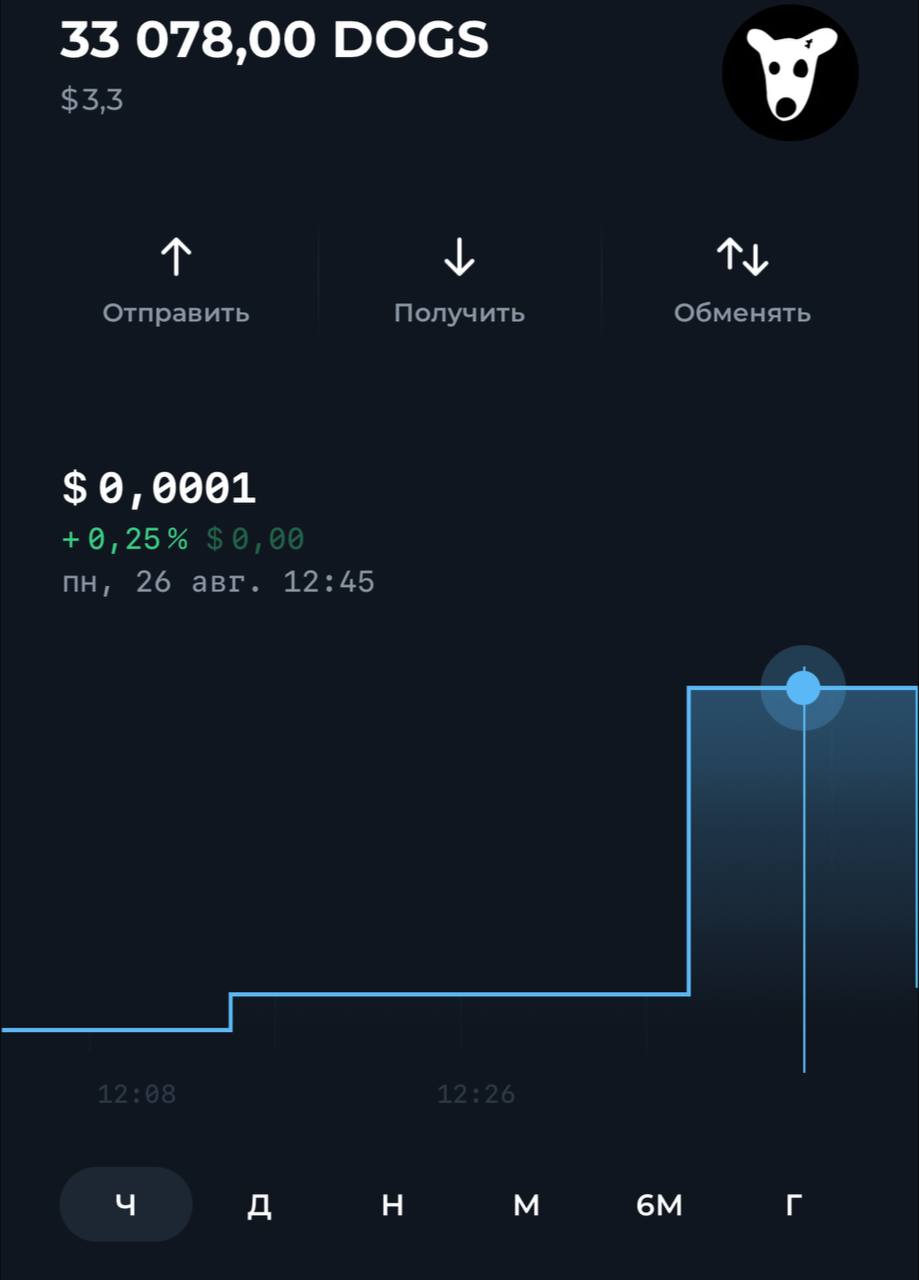Tap Отправить to send DOGS
The height and width of the screenshot is (1280, 919).
176,282
